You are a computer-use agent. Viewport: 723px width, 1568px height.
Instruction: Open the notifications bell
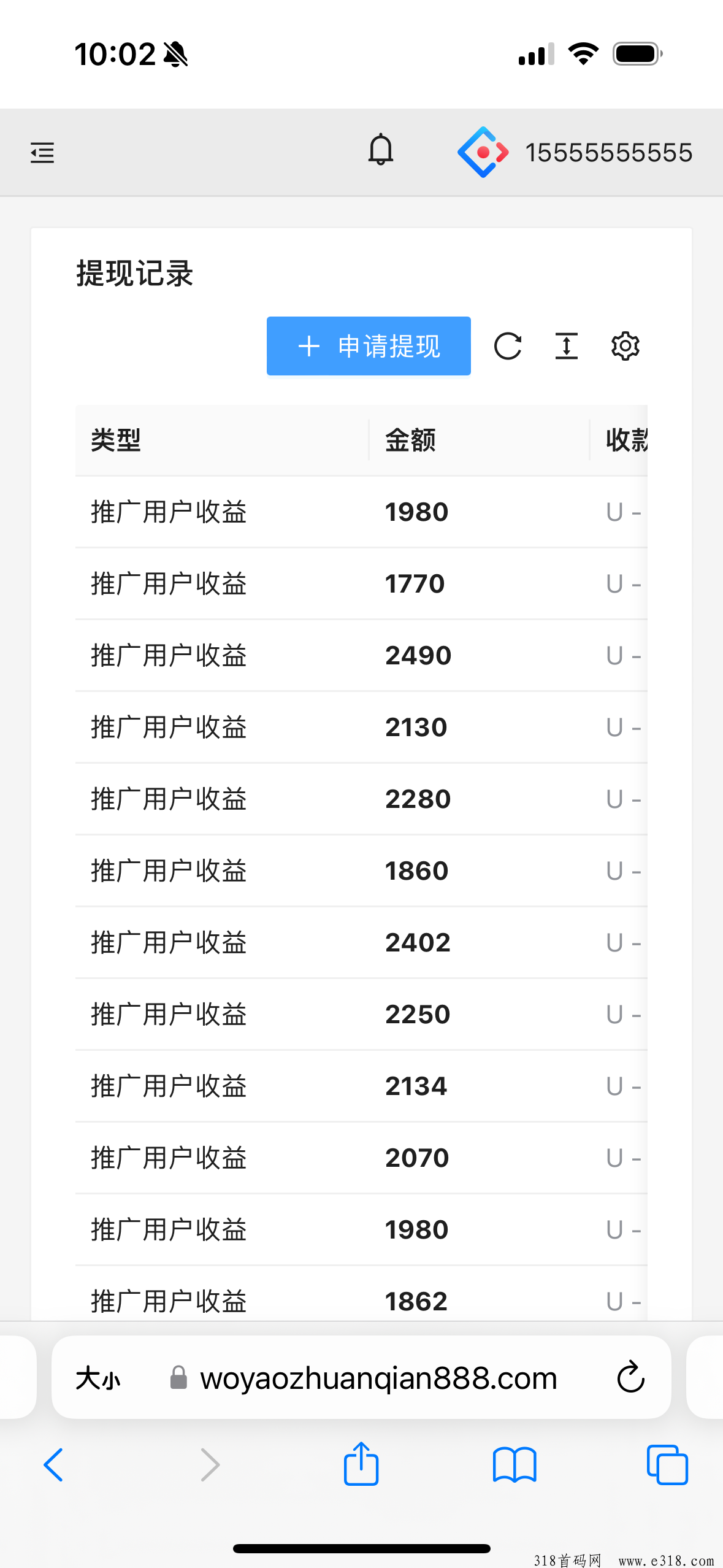tap(381, 150)
